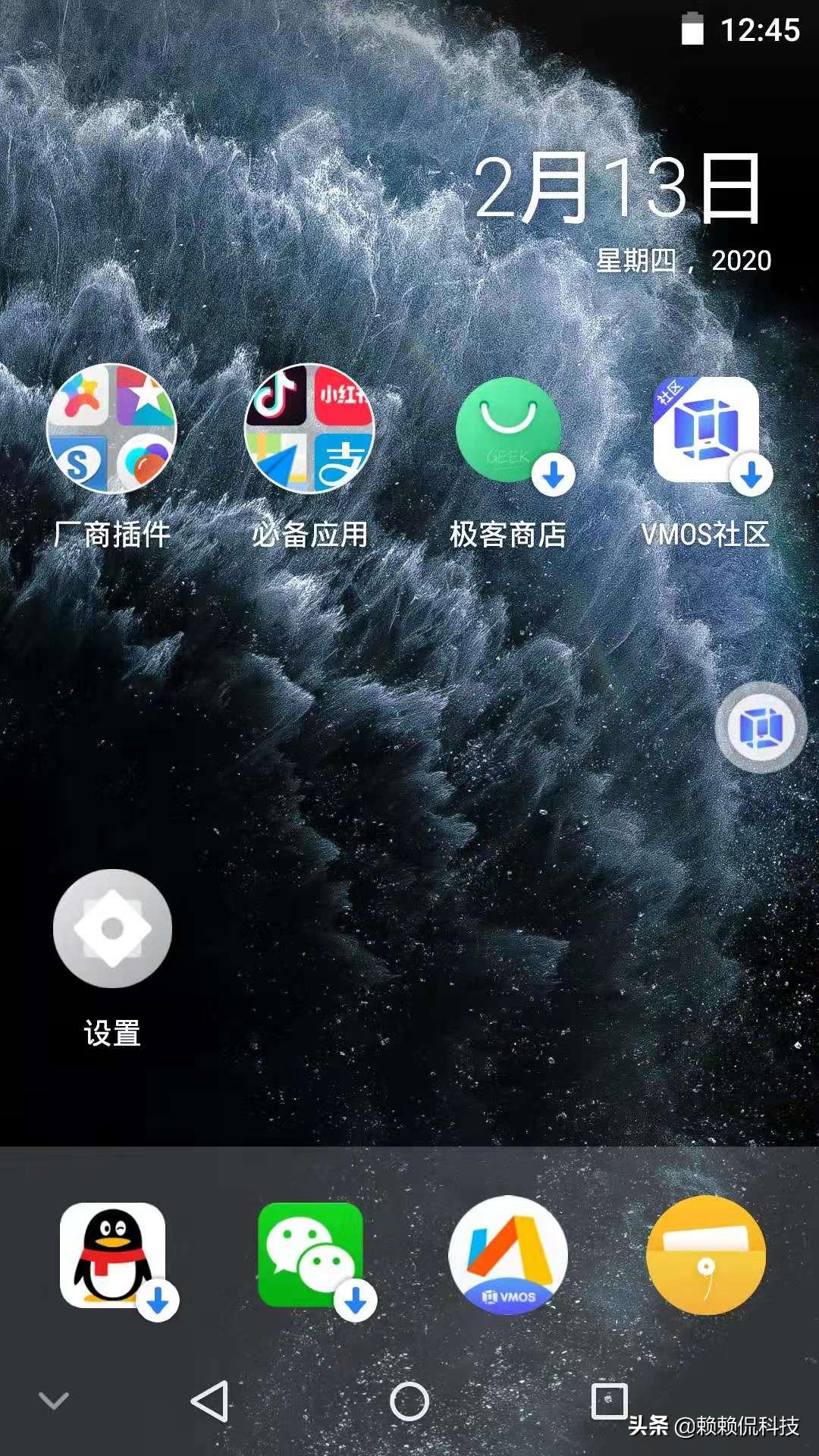Open the 厂商插件 folder
The image size is (819, 1456).
pyautogui.click(x=111, y=430)
